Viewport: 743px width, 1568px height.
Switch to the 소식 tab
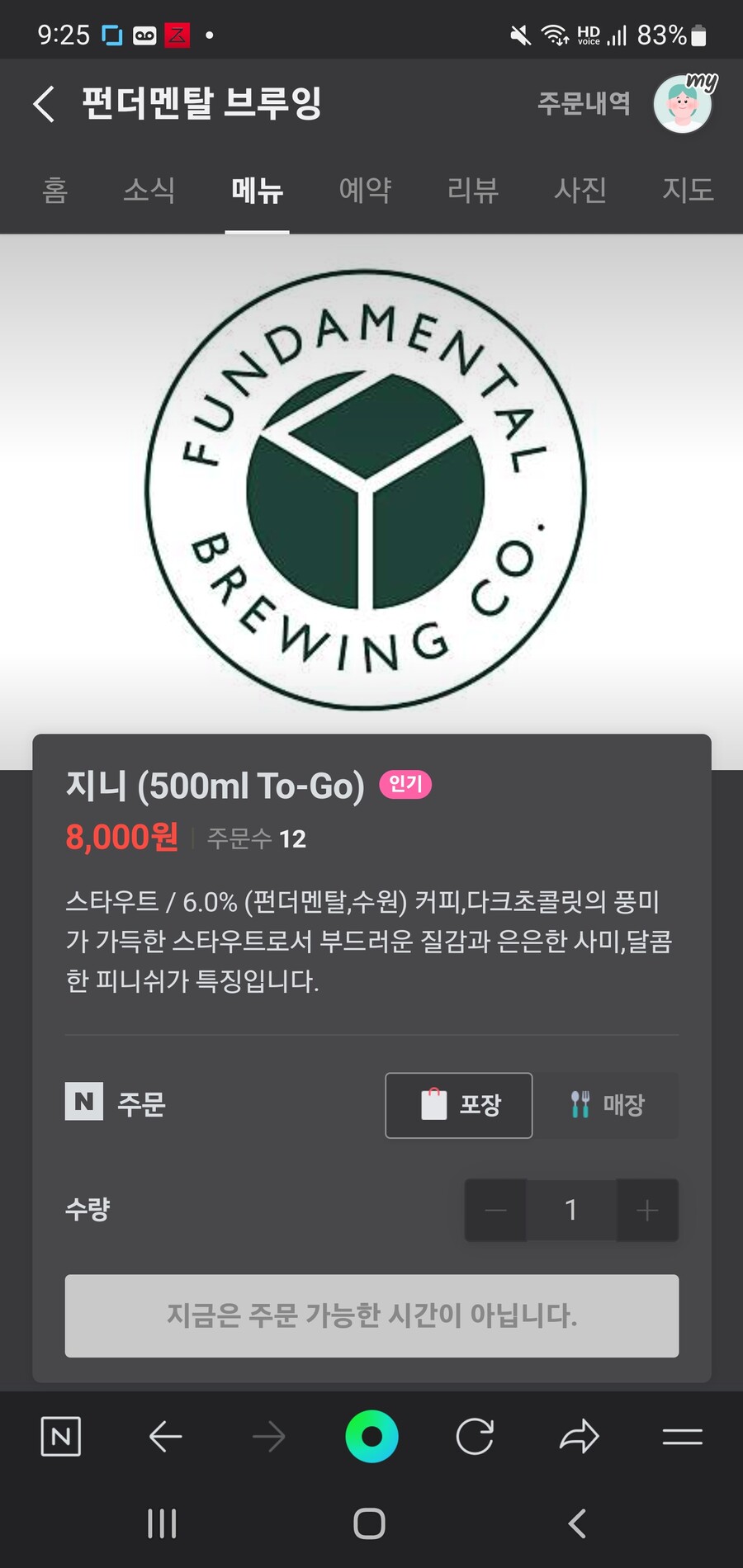coord(149,191)
